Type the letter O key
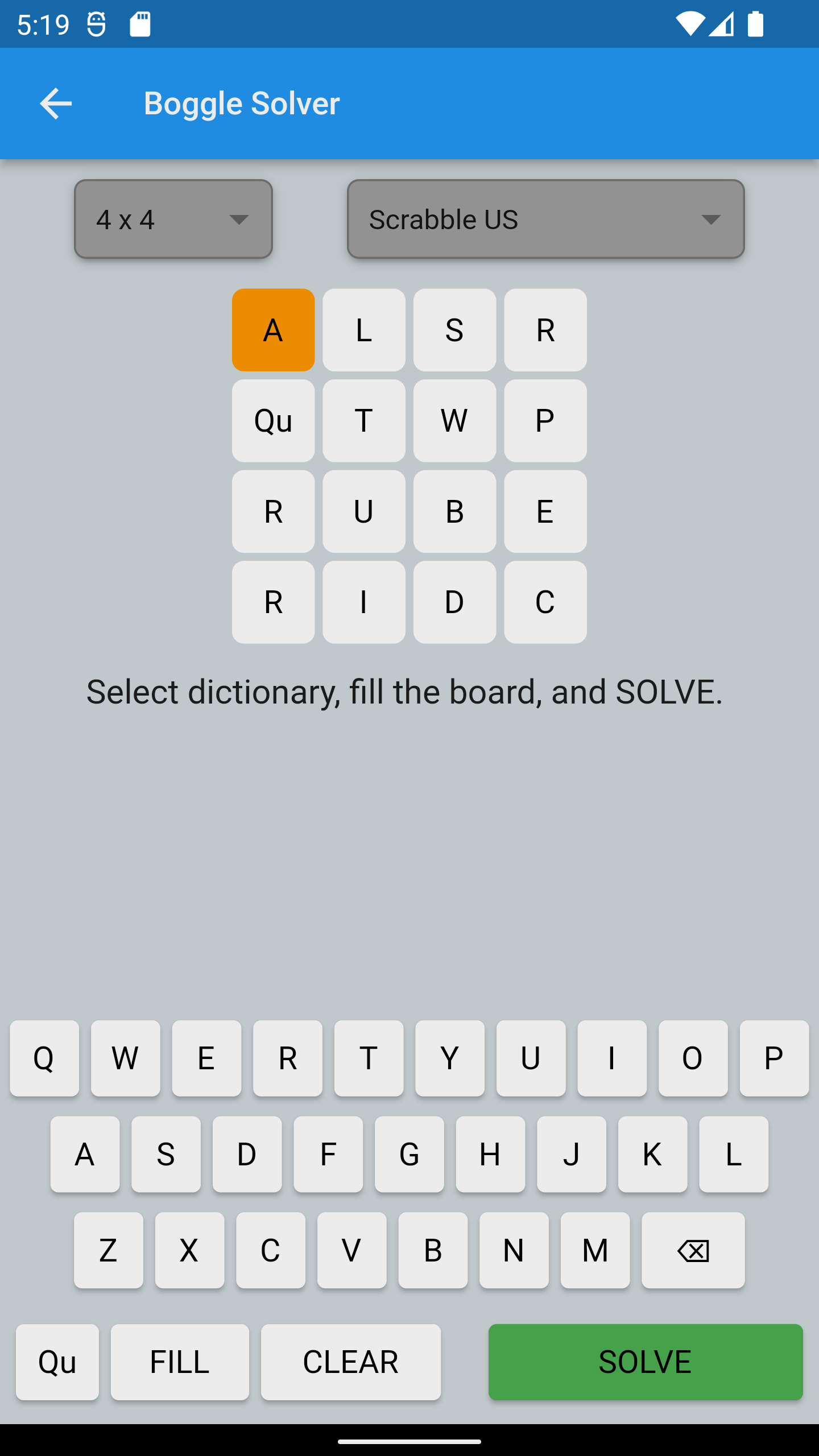Screen dimensions: 819x1456 pyautogui.click(x=693, y=1058)
